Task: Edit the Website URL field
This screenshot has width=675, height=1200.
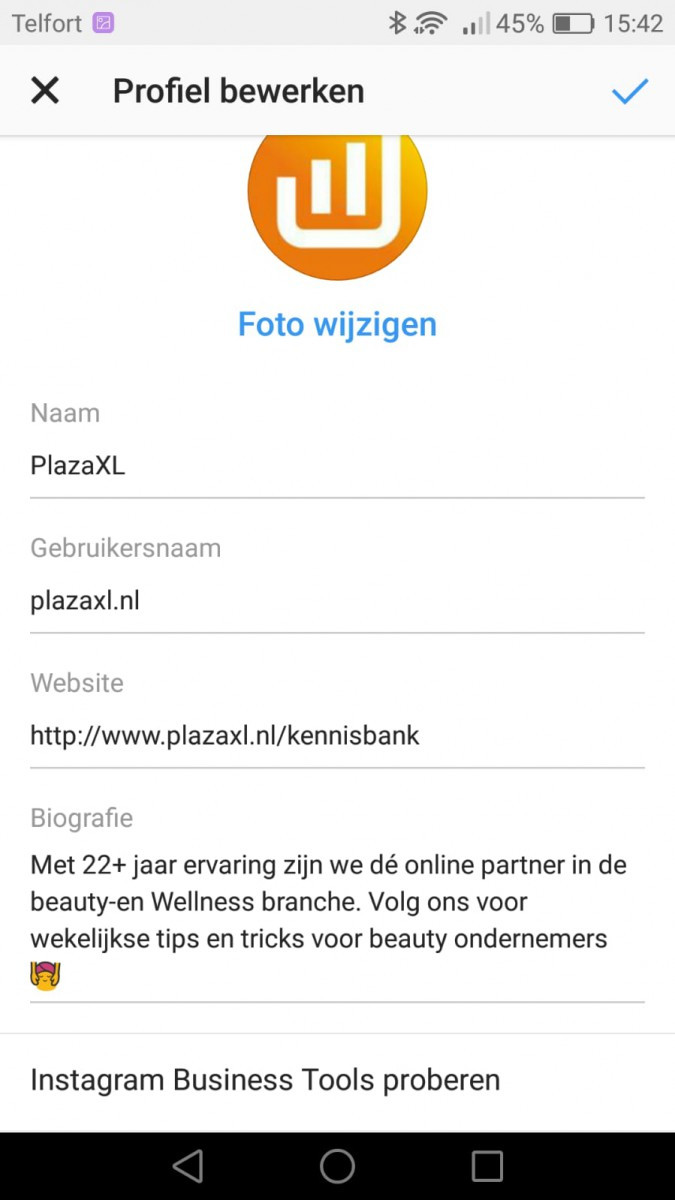Action: click(337, 737)
